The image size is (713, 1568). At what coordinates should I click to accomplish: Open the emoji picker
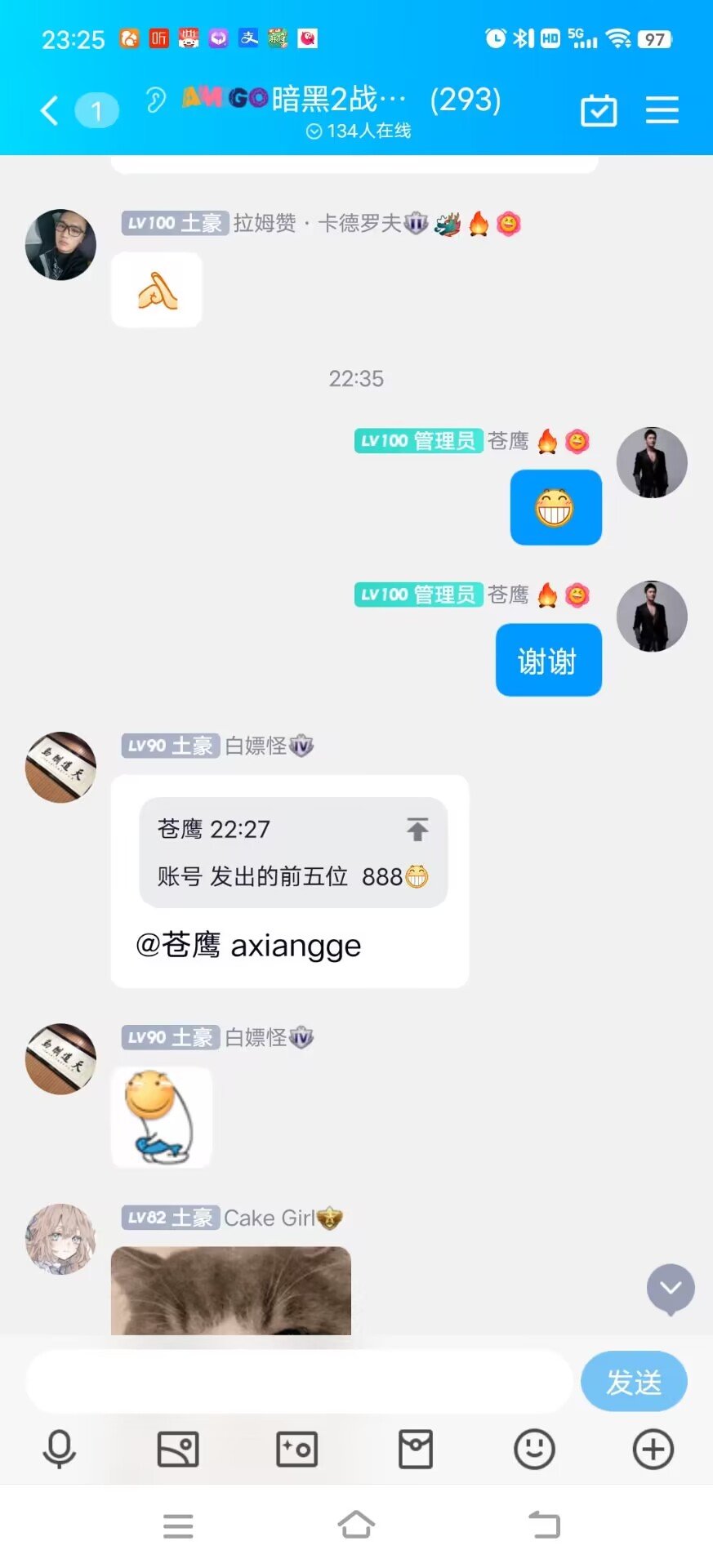tap(534, 1450)
